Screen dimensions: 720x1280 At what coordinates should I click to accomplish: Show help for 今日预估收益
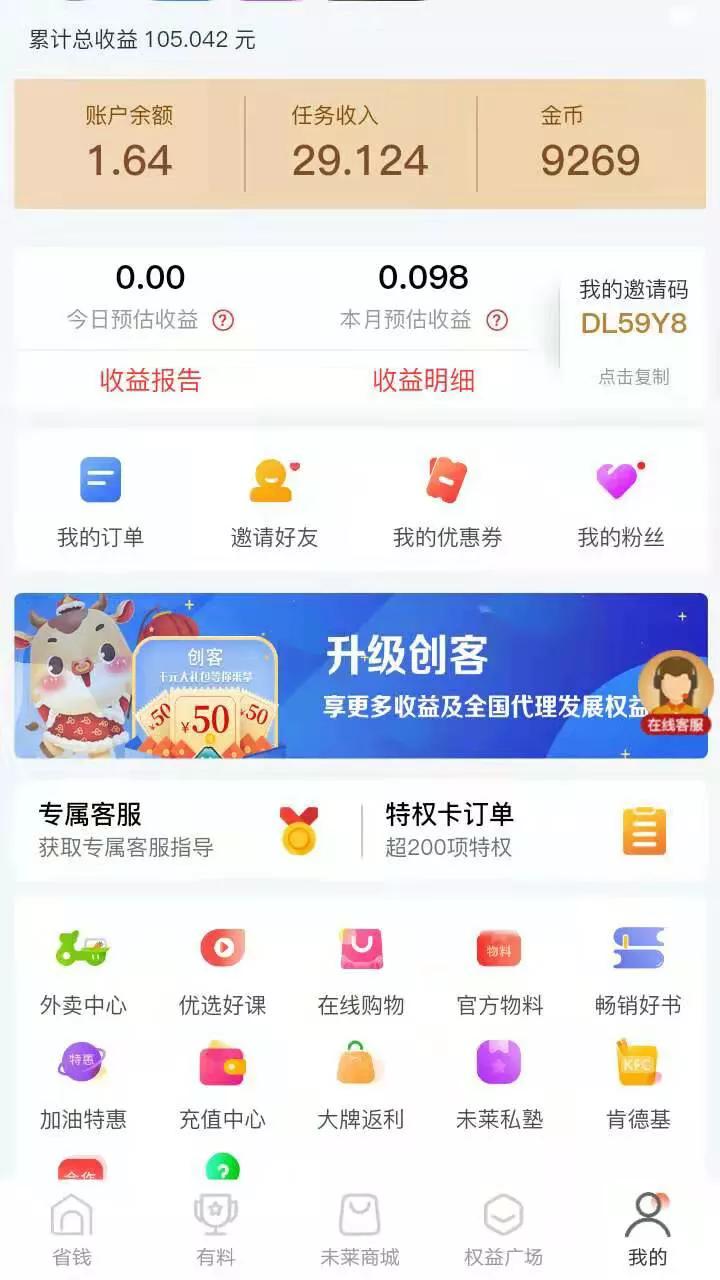click(x=224, y=321)
